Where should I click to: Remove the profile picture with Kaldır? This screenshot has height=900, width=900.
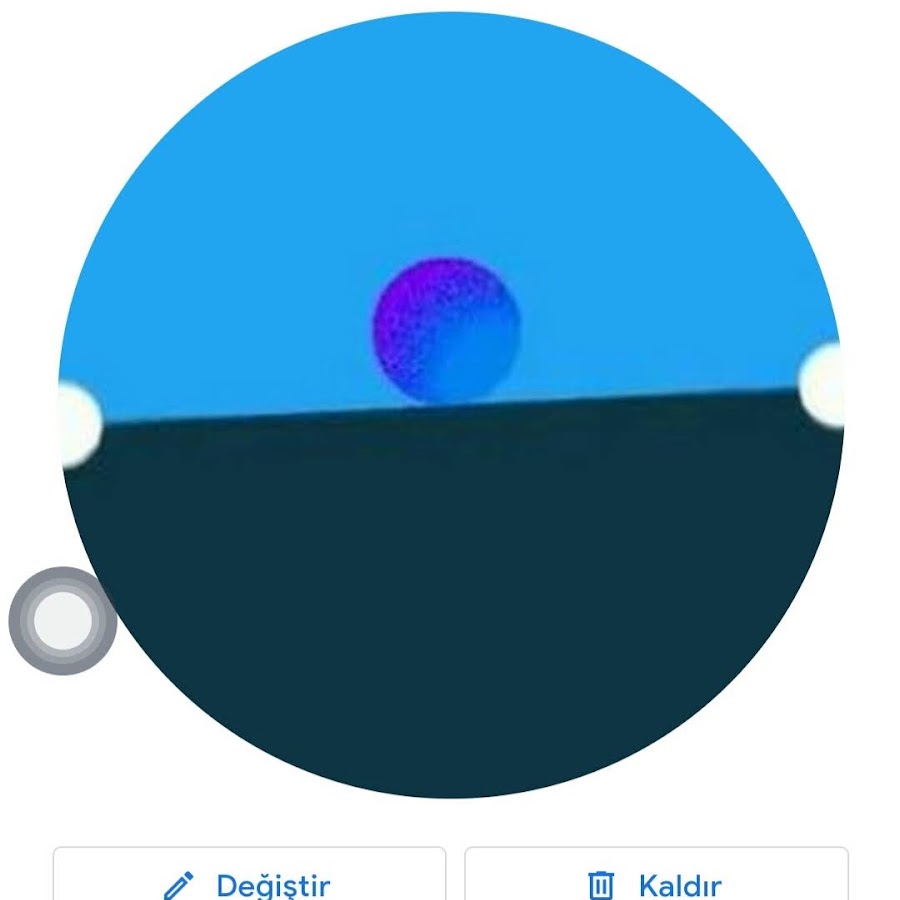pos(656,879)
